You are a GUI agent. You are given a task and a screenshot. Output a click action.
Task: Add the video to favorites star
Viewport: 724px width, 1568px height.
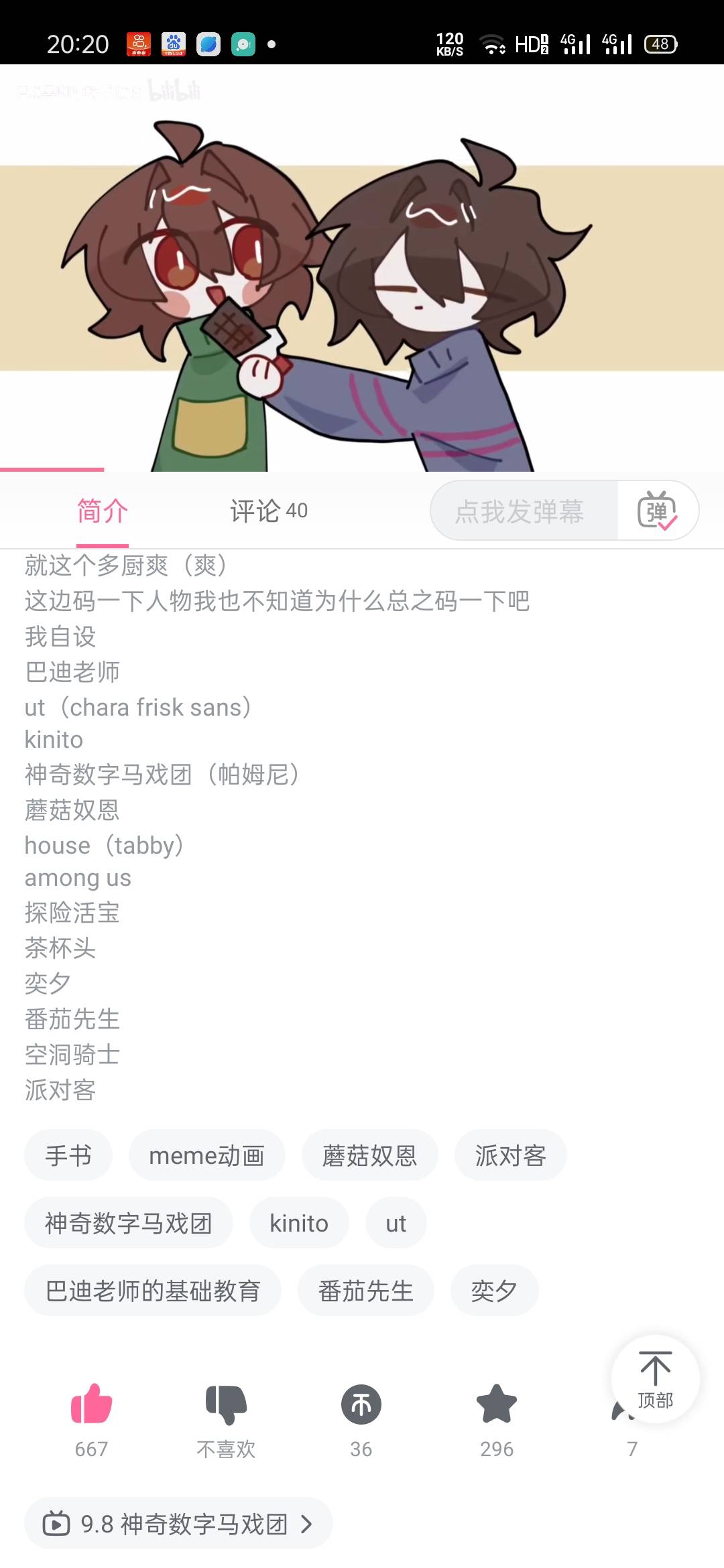pyautogui.click(x=497, y=1405)
